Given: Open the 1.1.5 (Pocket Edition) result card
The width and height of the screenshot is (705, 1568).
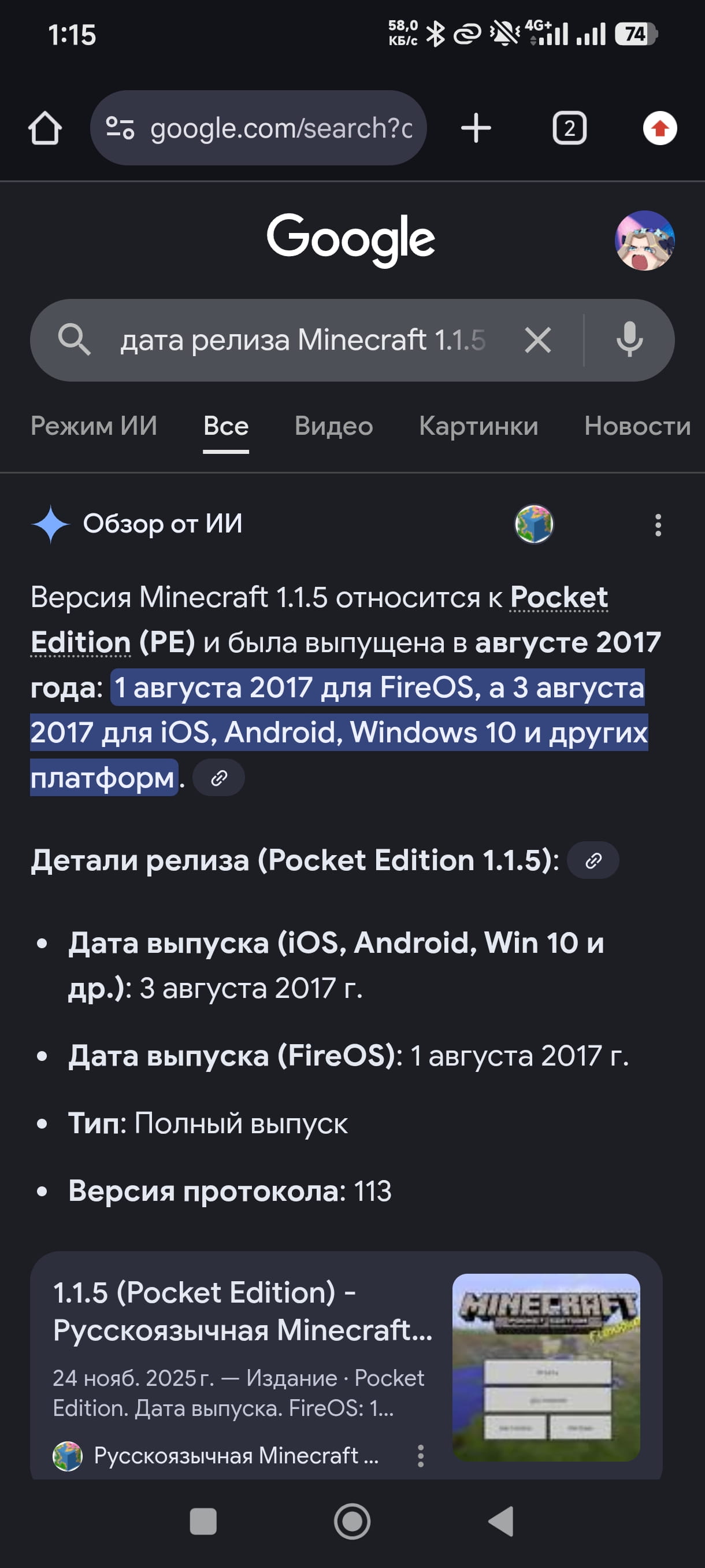Looking at the screenshot, I should 243,1312.
